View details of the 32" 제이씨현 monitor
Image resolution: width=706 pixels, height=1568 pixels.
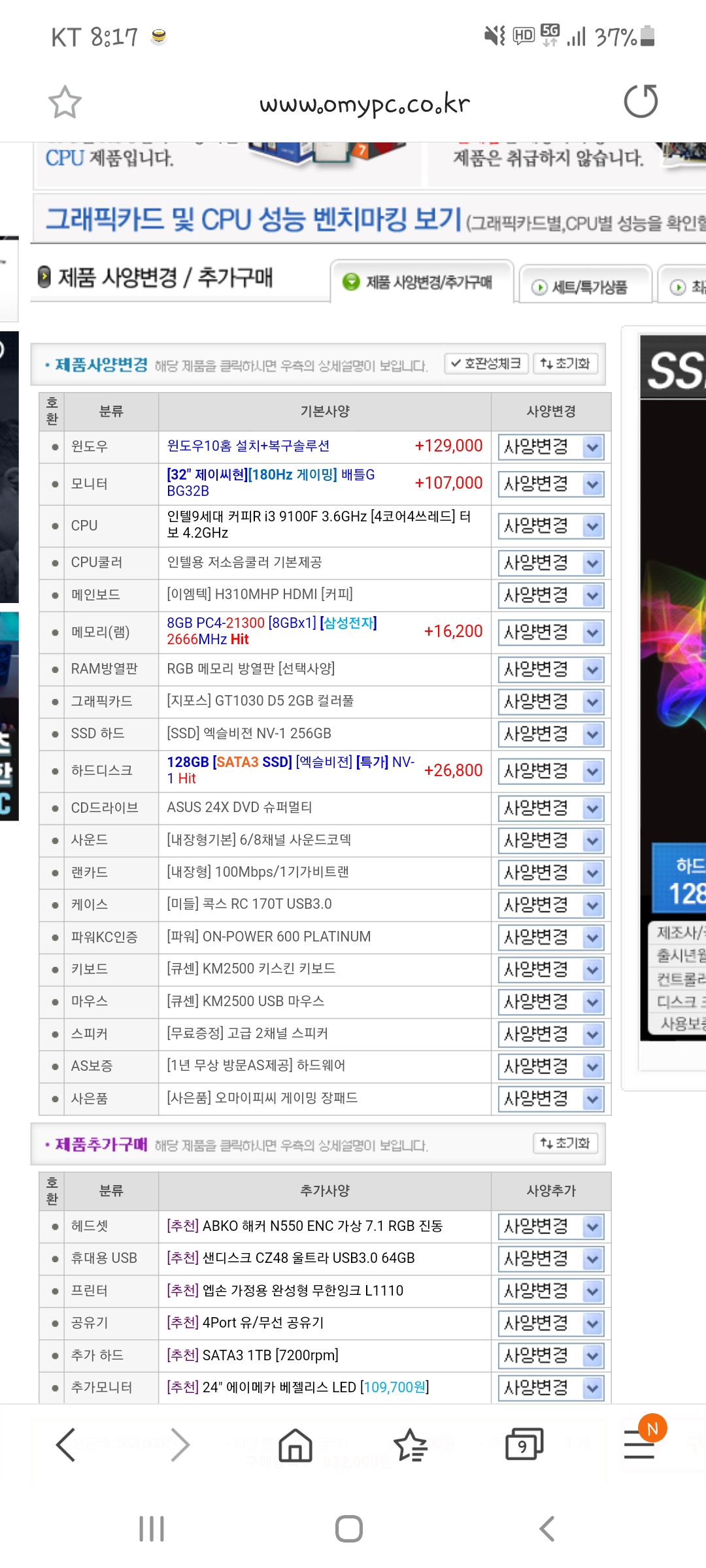pos(271,482)
